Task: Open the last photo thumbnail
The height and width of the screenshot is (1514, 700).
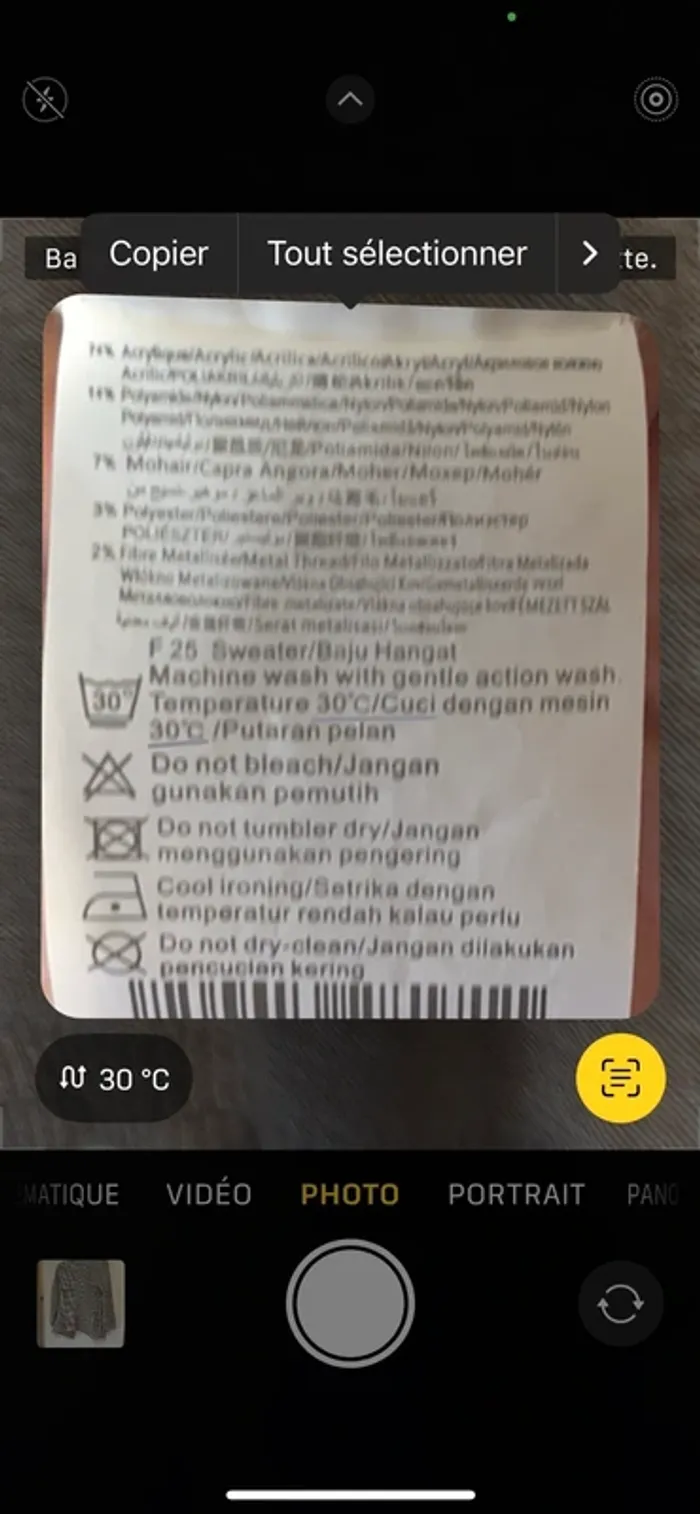Action: pyautogui.click(x=81, y=1303)
